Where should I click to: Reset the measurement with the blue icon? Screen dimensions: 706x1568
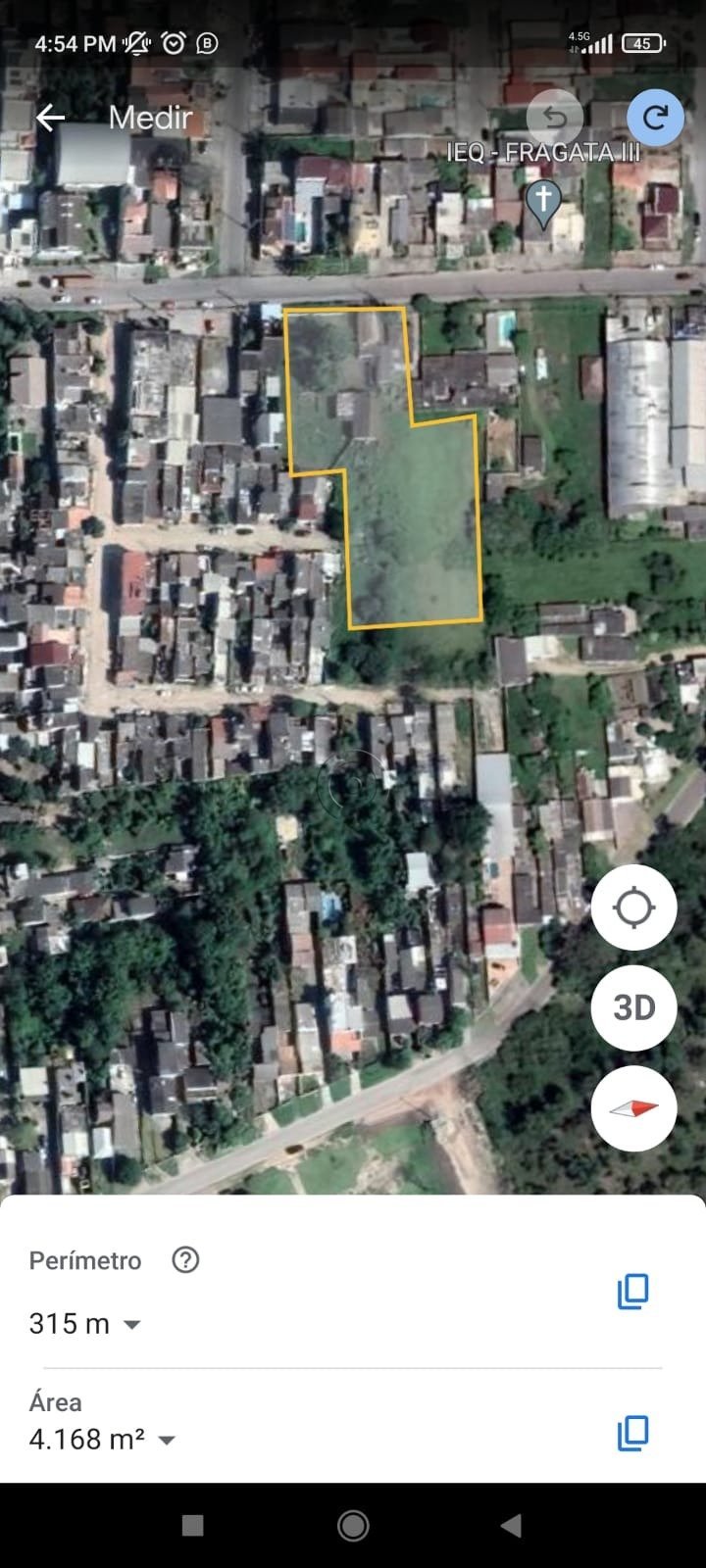[x=655, y=118]
